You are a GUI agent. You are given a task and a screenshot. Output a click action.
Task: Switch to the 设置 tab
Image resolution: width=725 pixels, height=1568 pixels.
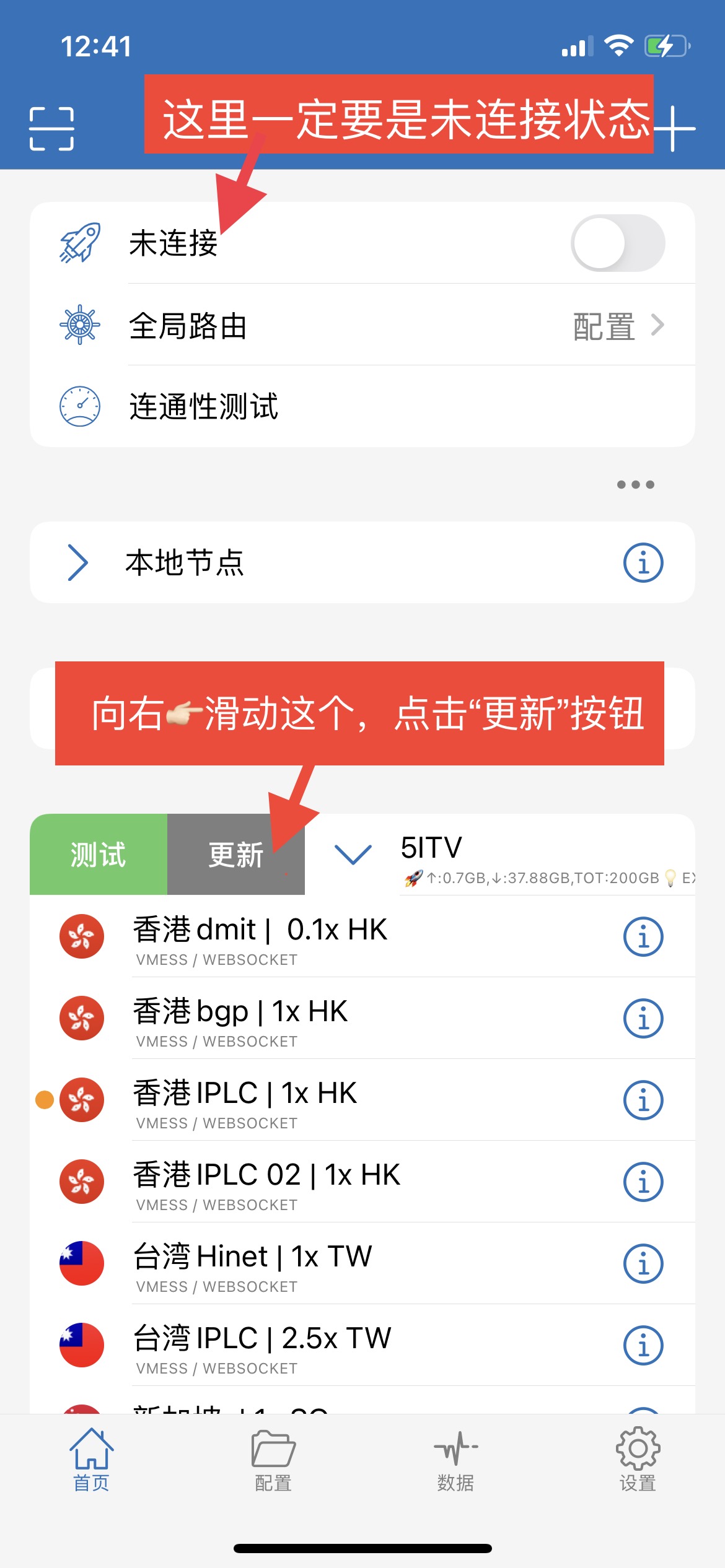(638, 1460)
